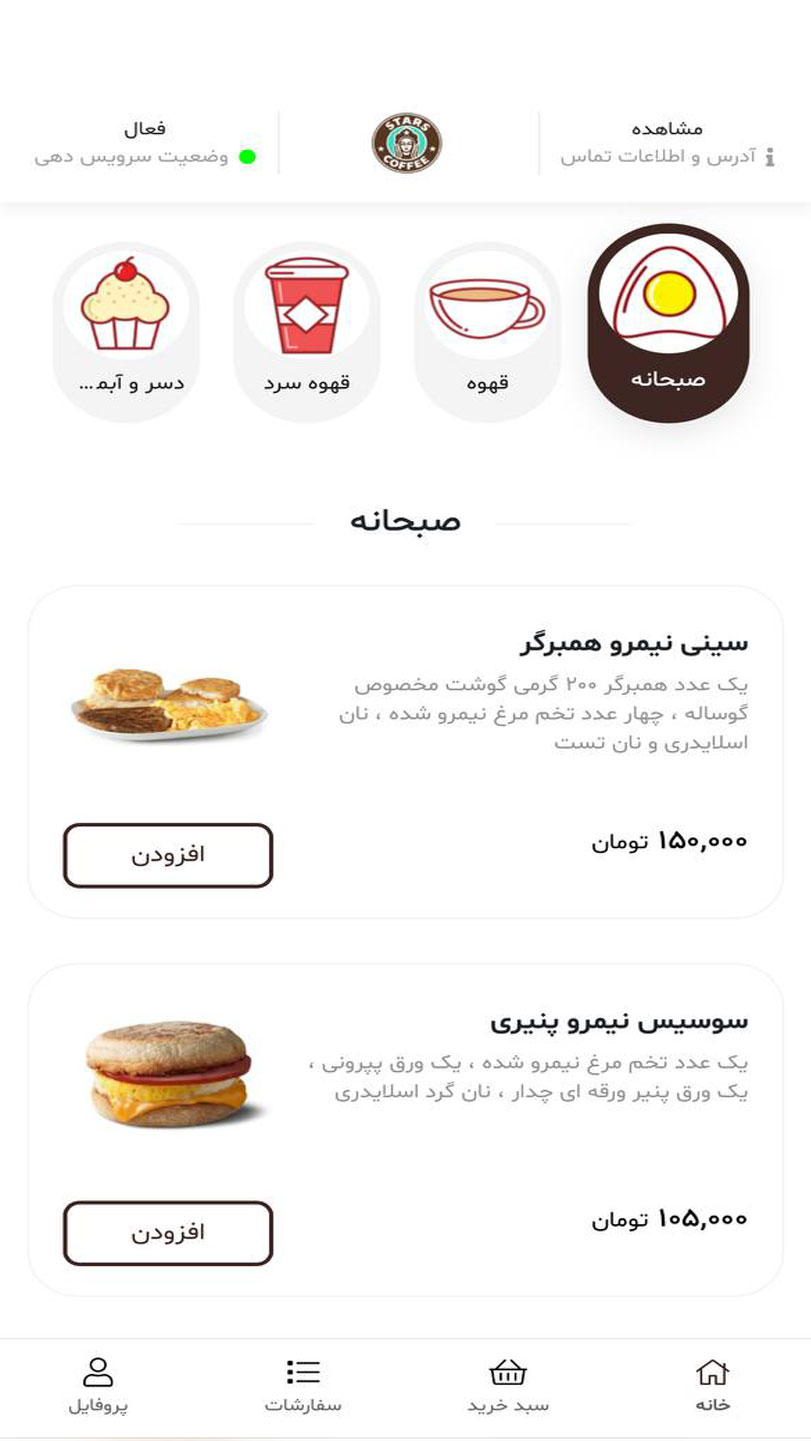Open the دسر و آبمیوه category
The height and width of the screenshot is (1441, 811).
(126, 332)
